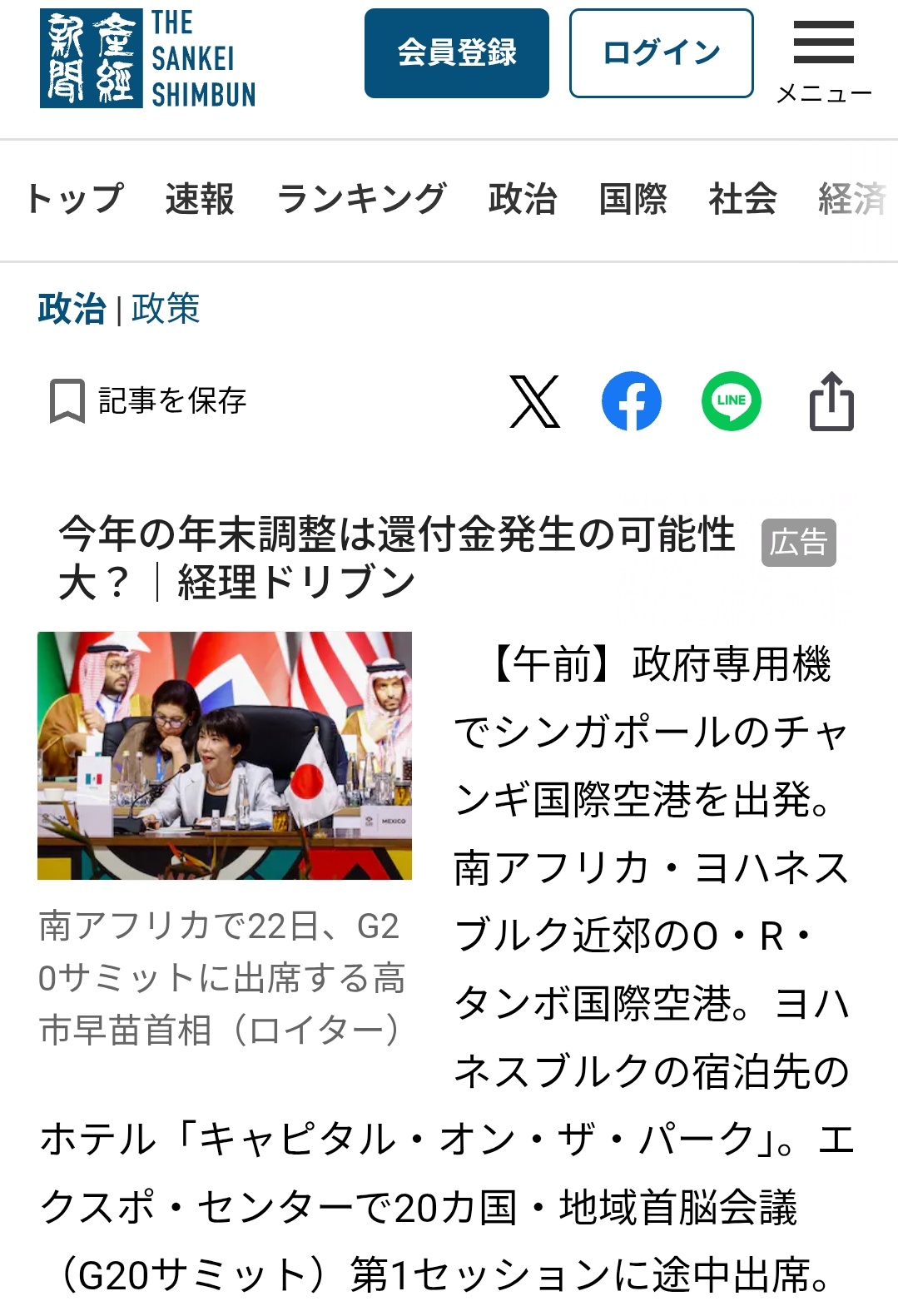The height and width of the screenshot is (1316, 898).
Task: Open the 経理ドリブン ad about 年末調整
Action: (x=396, y=557)
